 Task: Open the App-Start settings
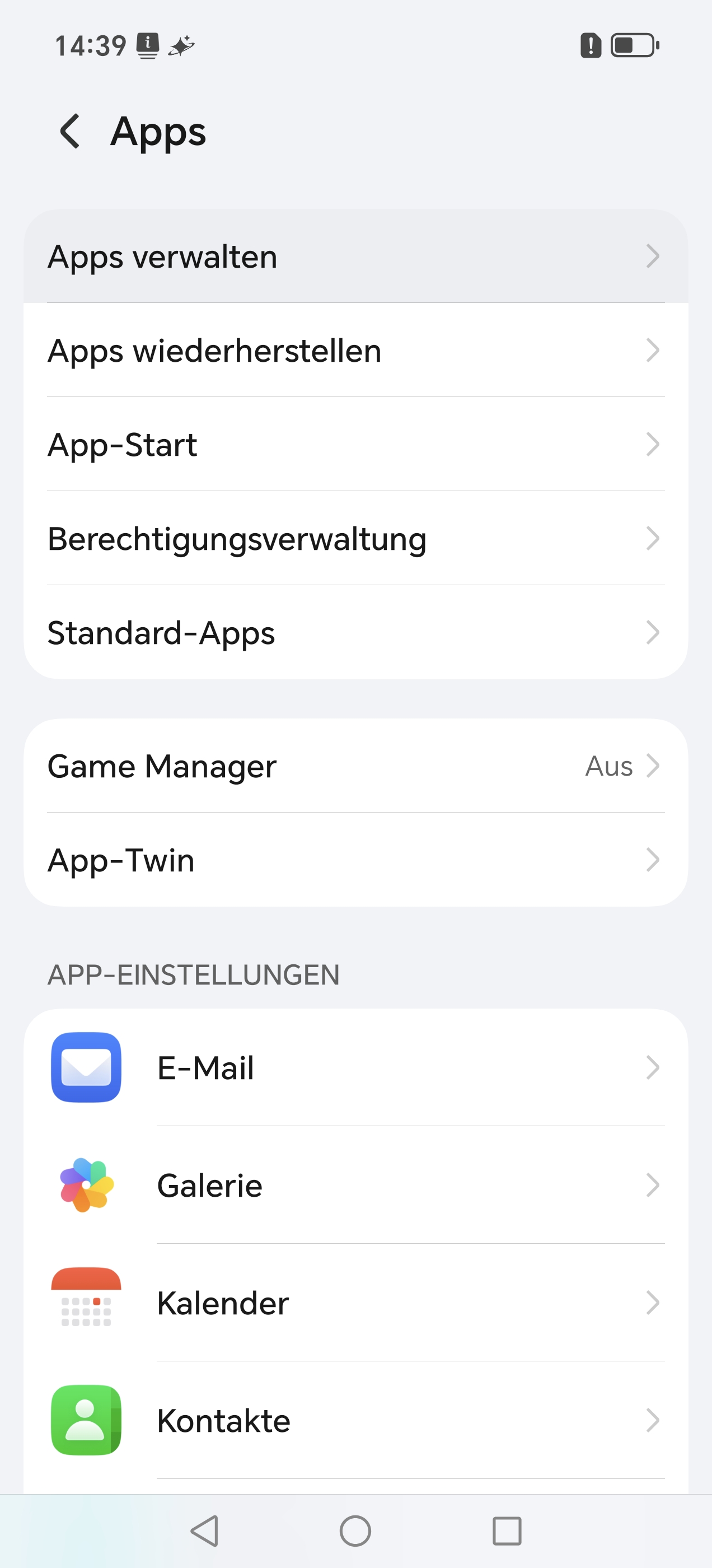pyautogui.click(x=355, y=444)
